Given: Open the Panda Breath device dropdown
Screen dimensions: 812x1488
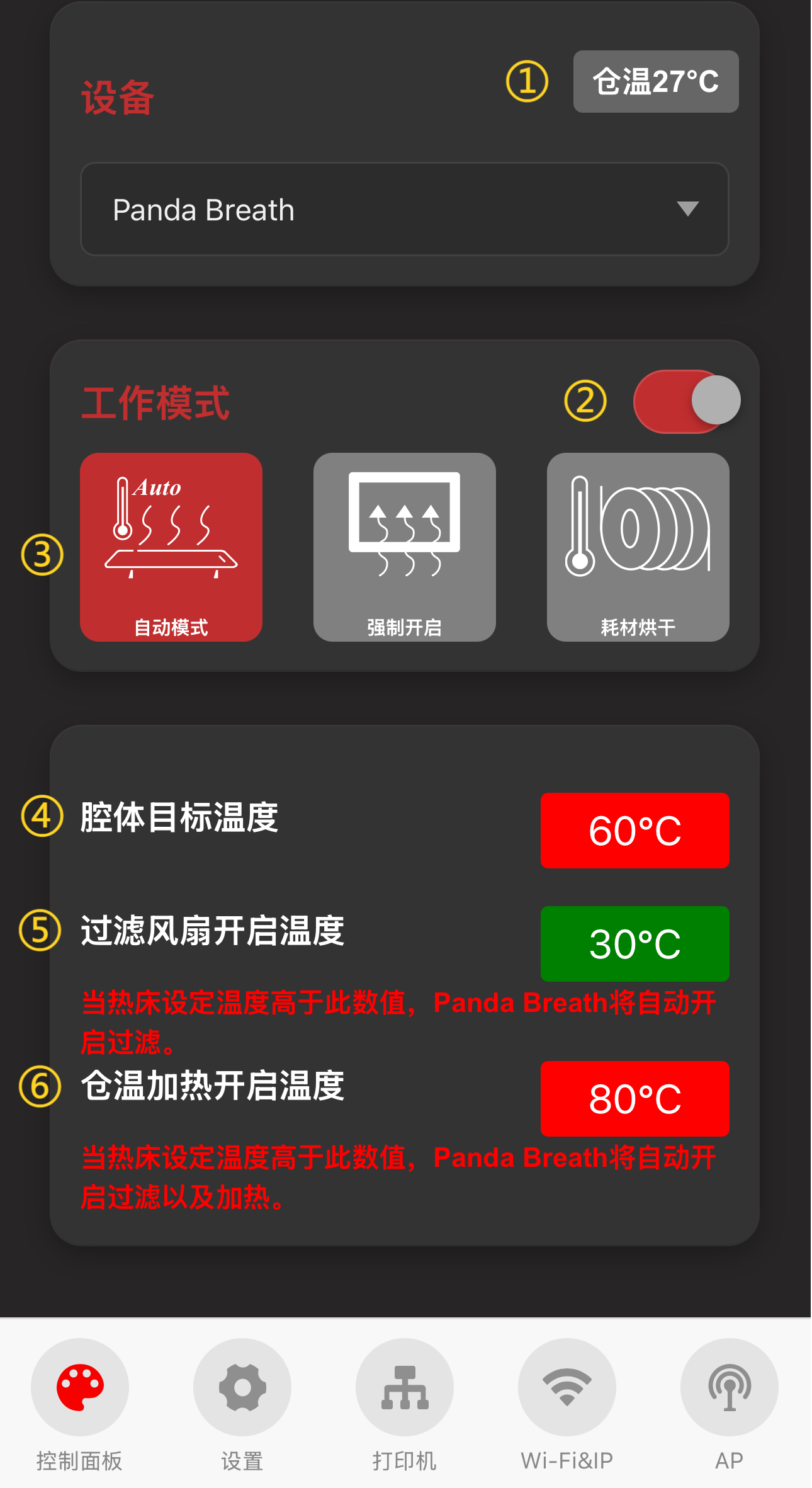Looking at the screenshot, I should [x=404, y=209].
